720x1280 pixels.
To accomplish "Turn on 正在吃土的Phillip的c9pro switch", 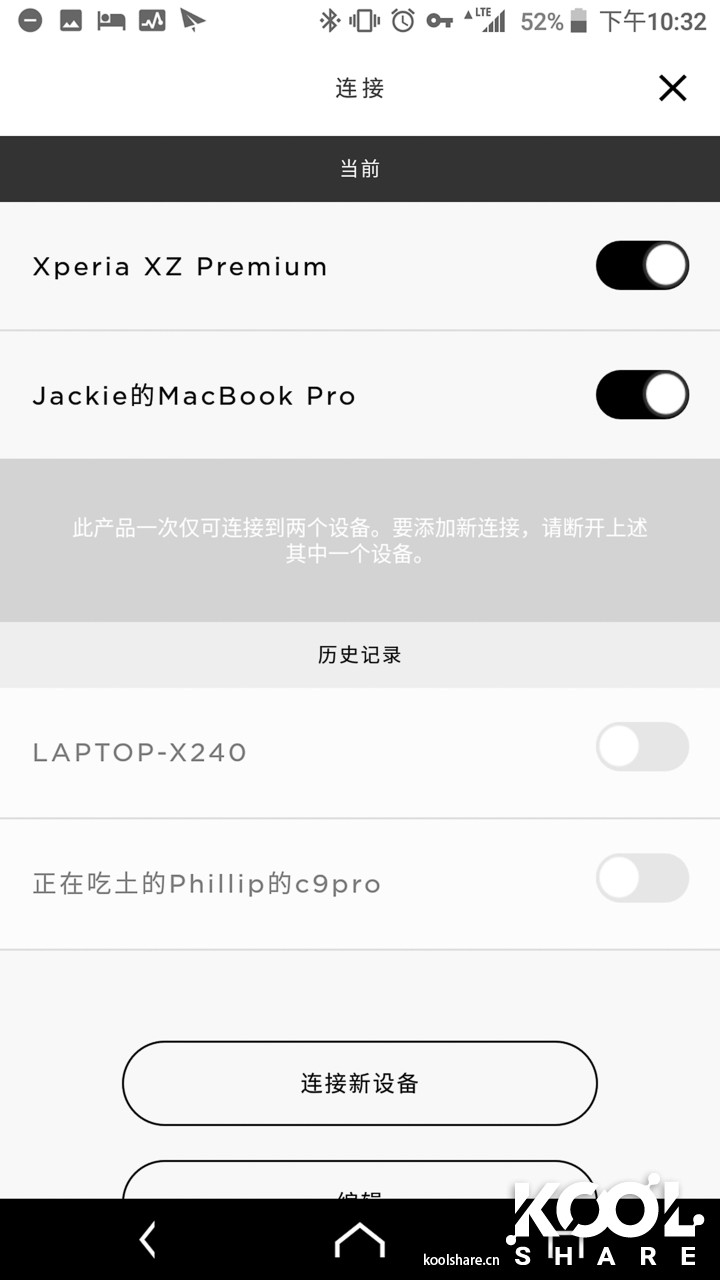I will 642,878.
